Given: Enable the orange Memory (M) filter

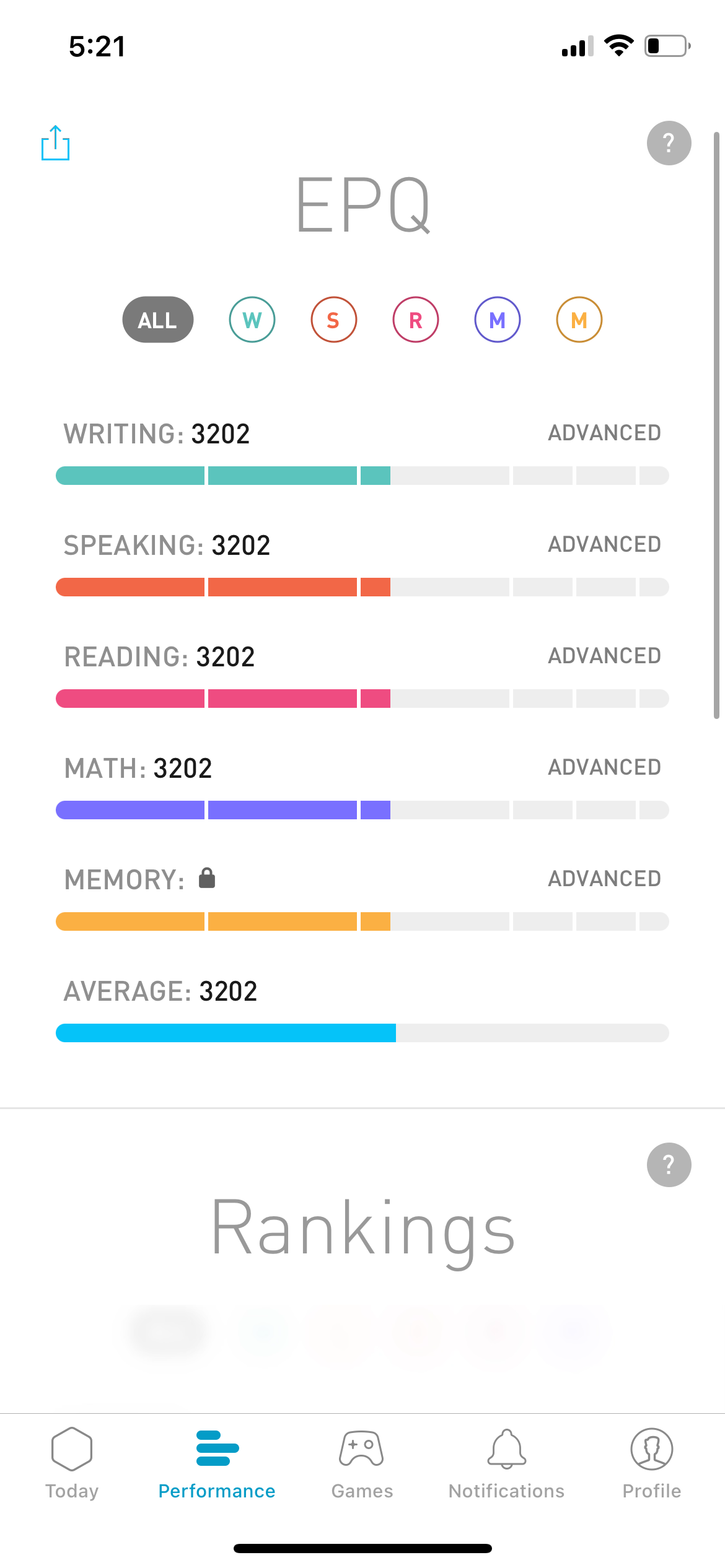Looking at the screenshot, I should 579,320.
